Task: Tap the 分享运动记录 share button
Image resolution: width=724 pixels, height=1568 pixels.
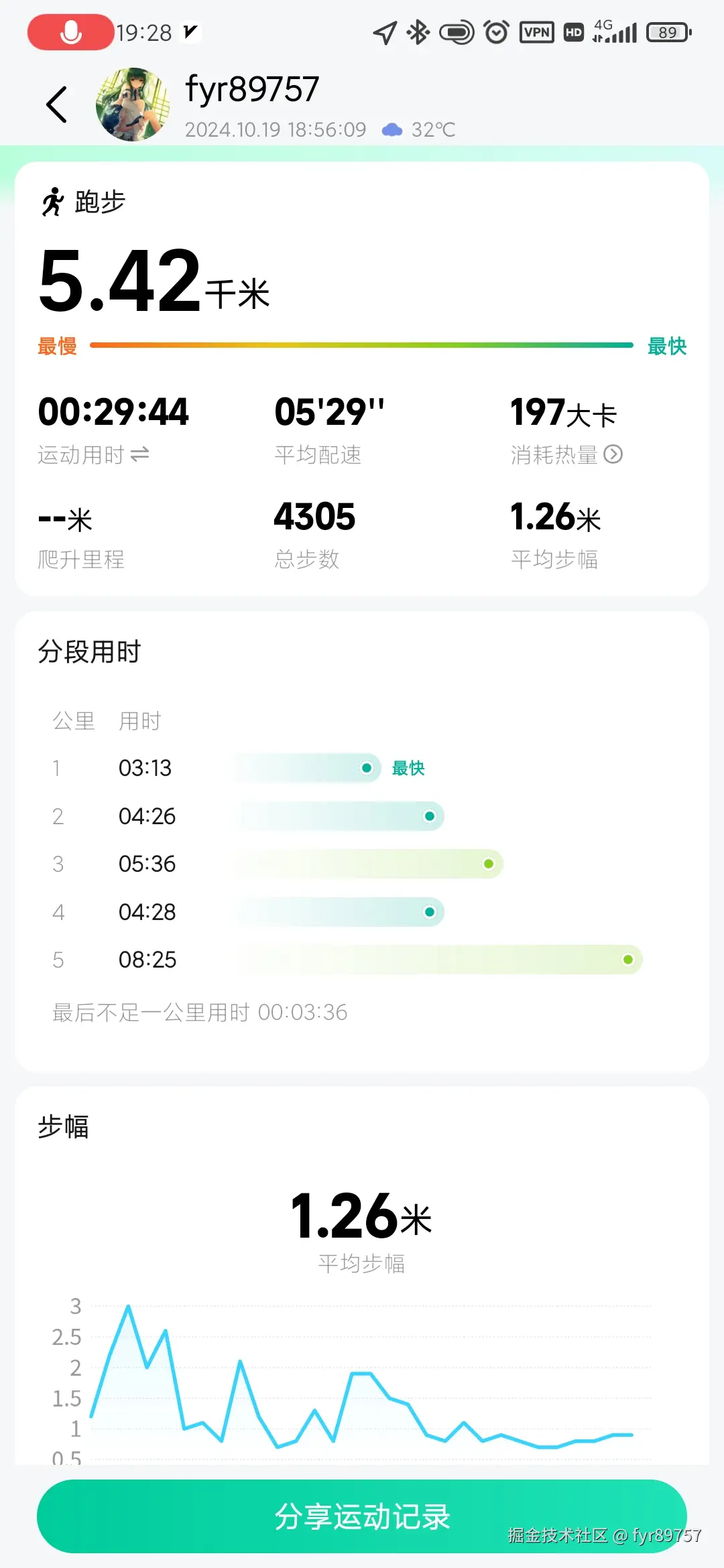Action: [x=362, y=1516]
